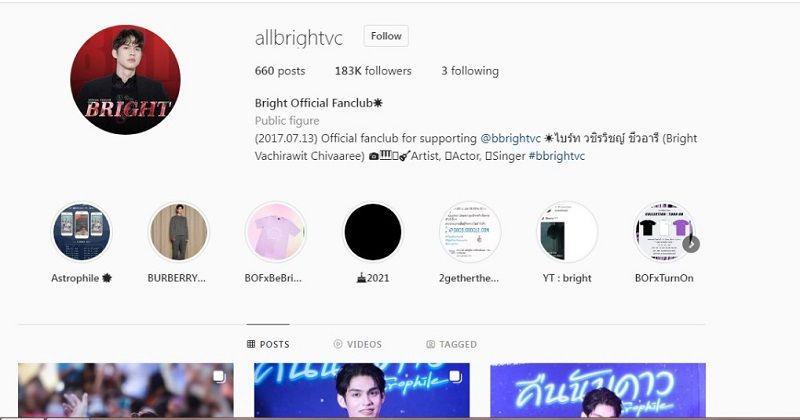Open the BOFxTurnOn story highlight

point(663,232)
